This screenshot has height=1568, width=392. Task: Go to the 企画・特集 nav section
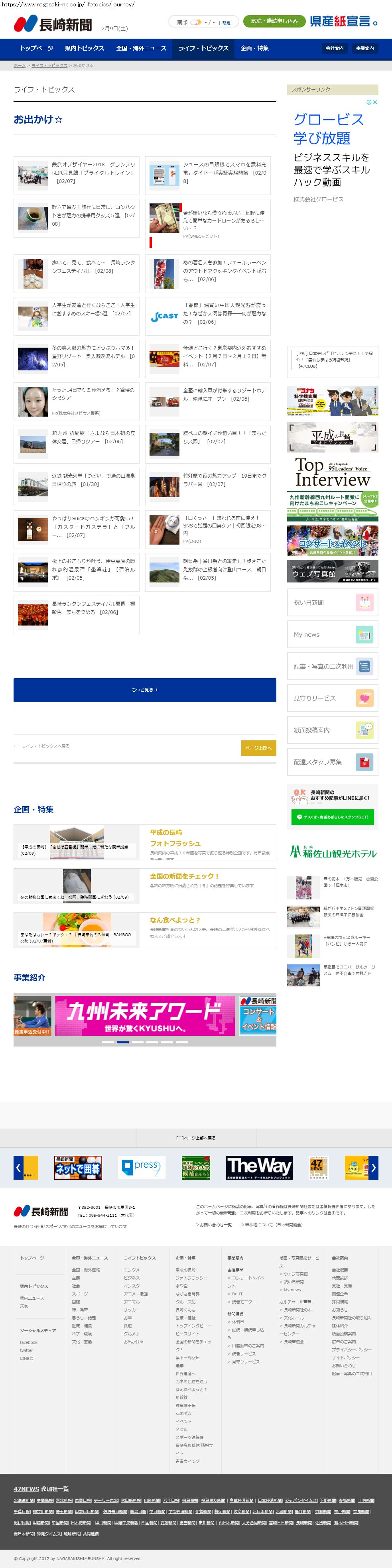click(254, 48)
